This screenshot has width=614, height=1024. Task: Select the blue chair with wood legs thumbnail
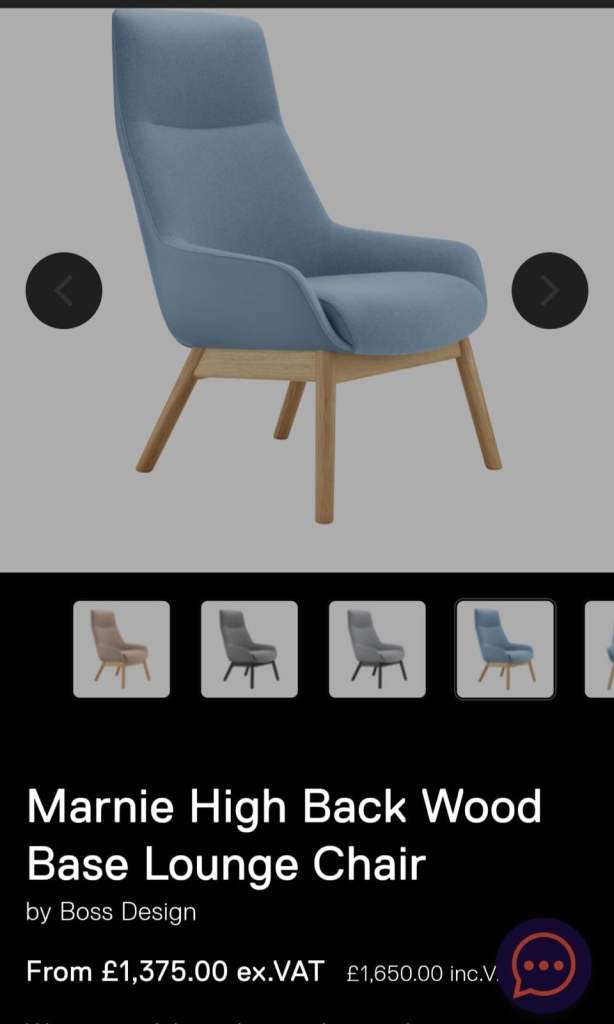(x=505, y=648)
